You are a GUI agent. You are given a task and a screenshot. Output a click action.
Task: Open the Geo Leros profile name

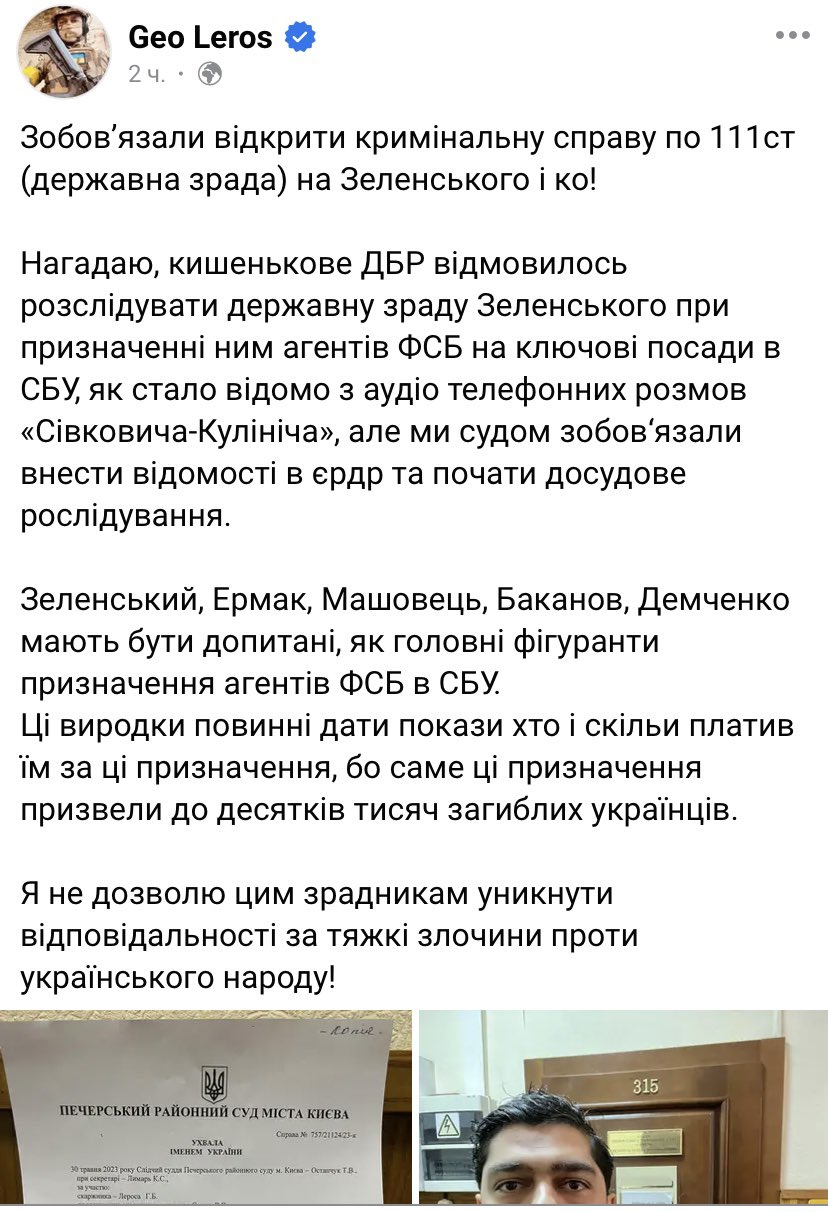[200, 38]
